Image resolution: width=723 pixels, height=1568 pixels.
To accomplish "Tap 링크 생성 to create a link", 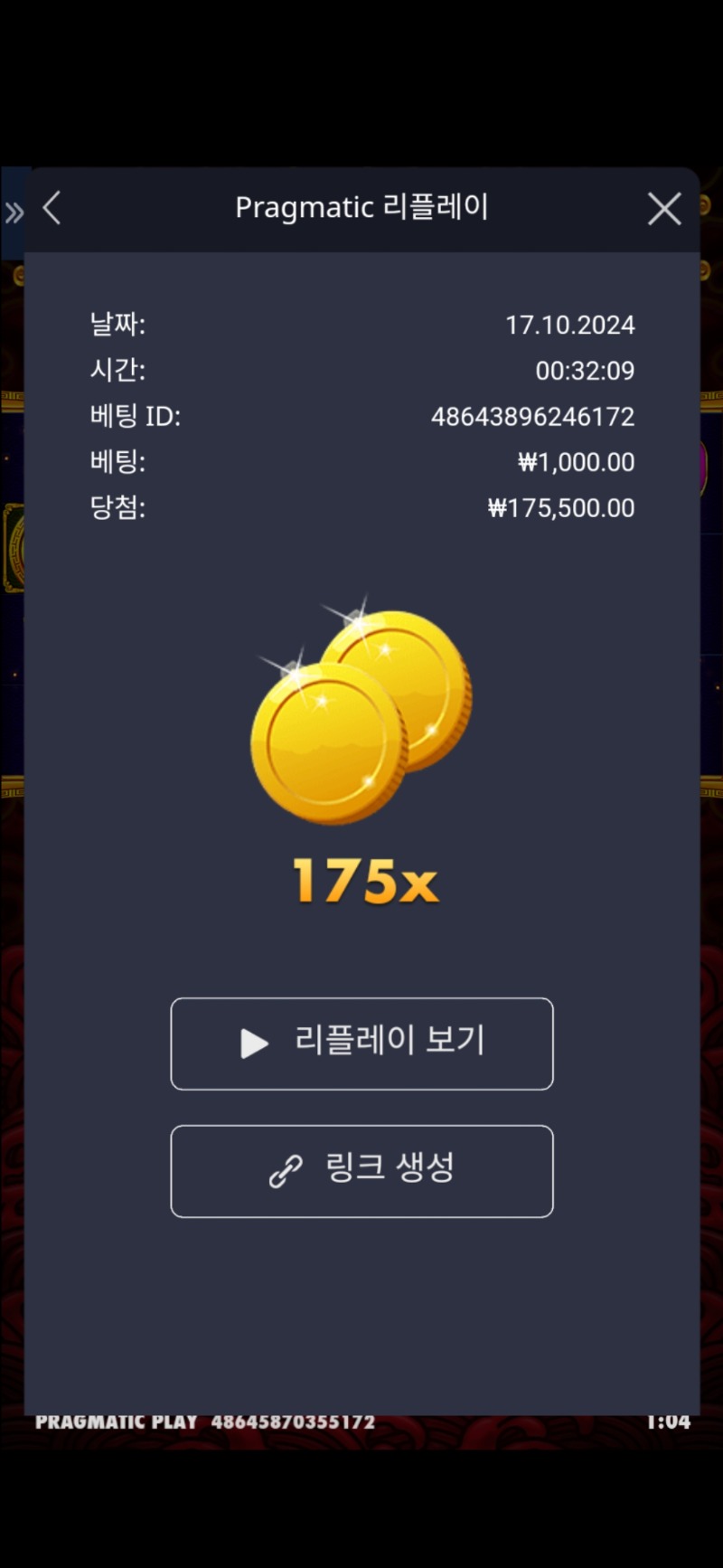I will tap(361, 1171).
